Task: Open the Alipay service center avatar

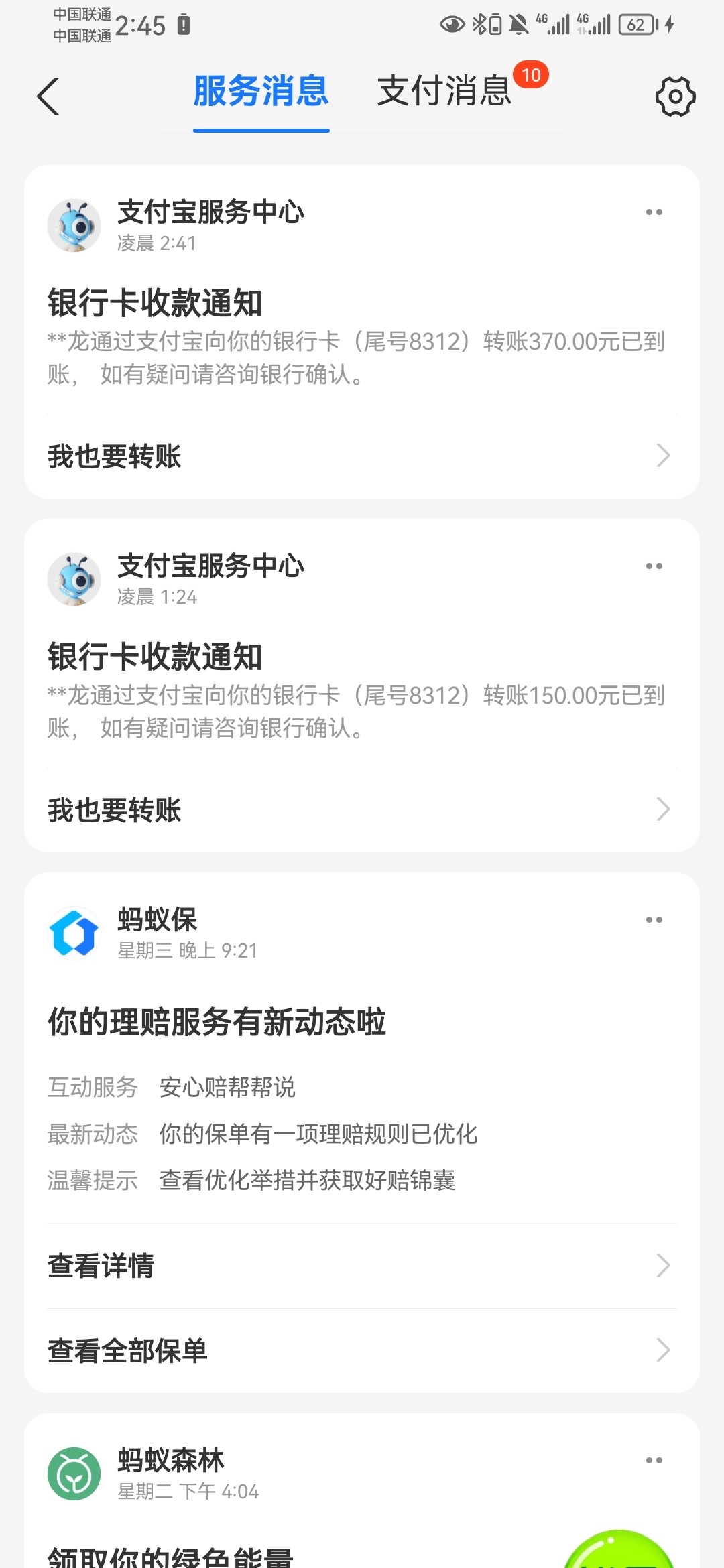Action: pyautogui.click(x=75, y=226)
